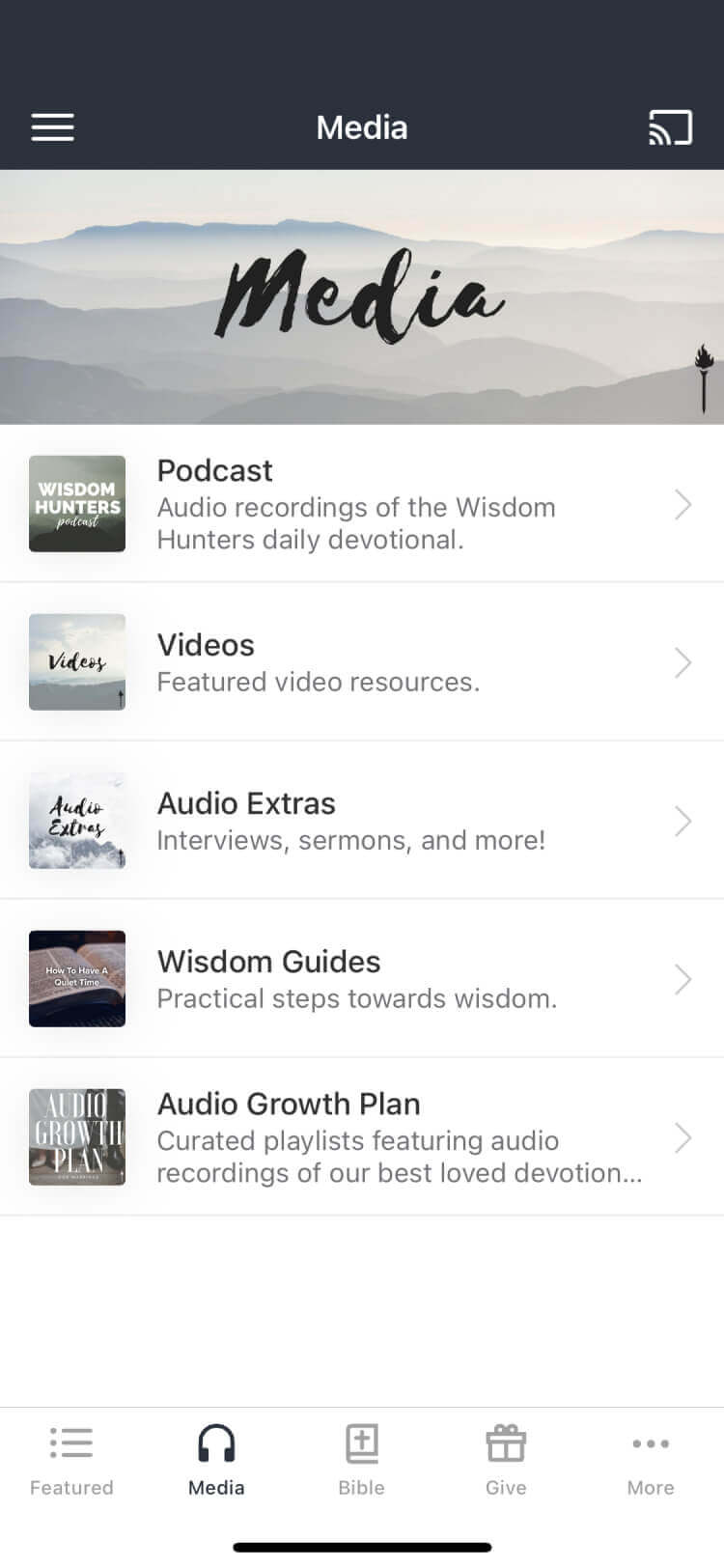The height and width of the screenshot is (1568, 724).
Task: Select Audio Extras
Action: tap(362, 821)
